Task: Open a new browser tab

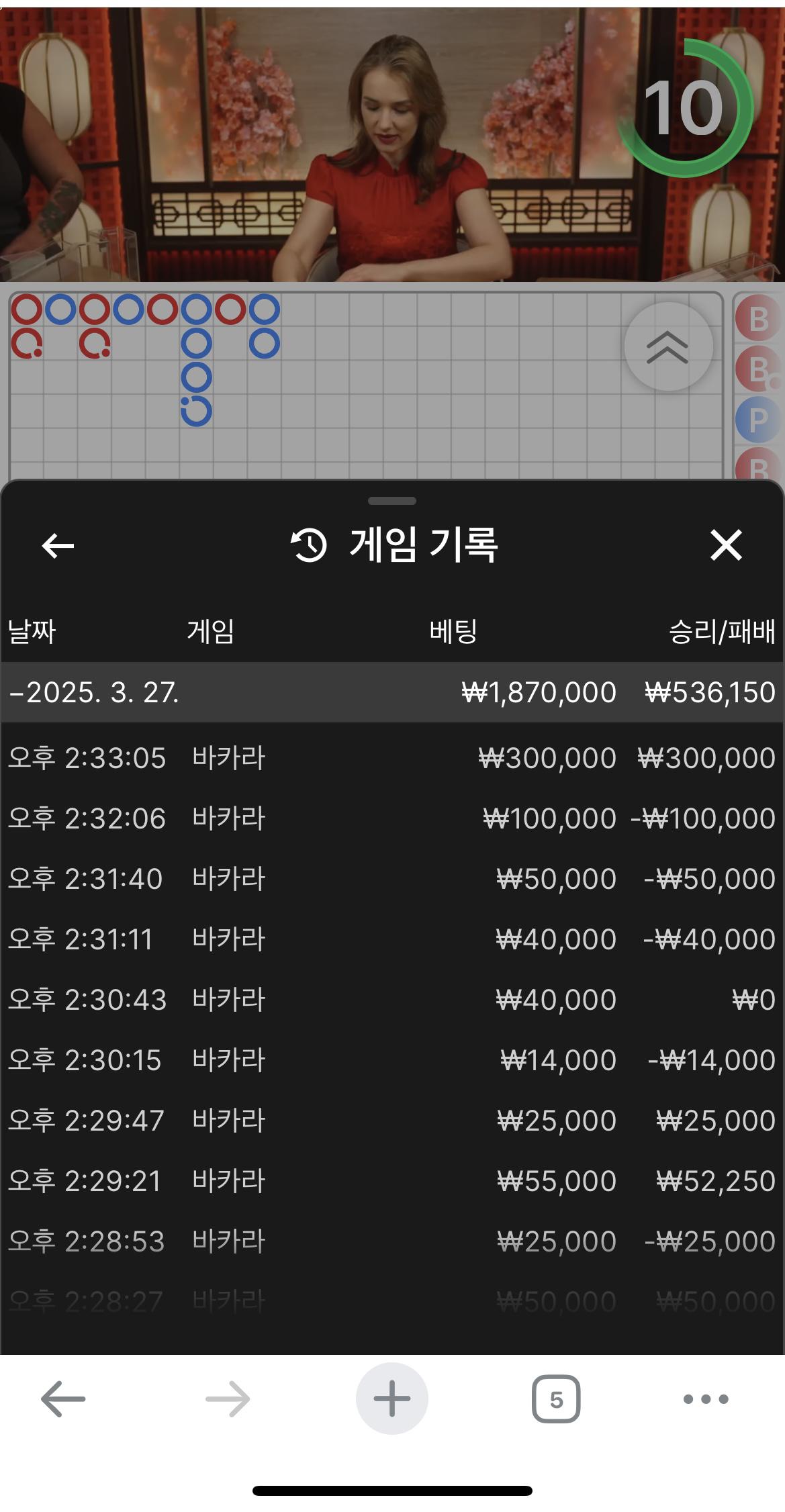Action: (x=392, y=1399)
